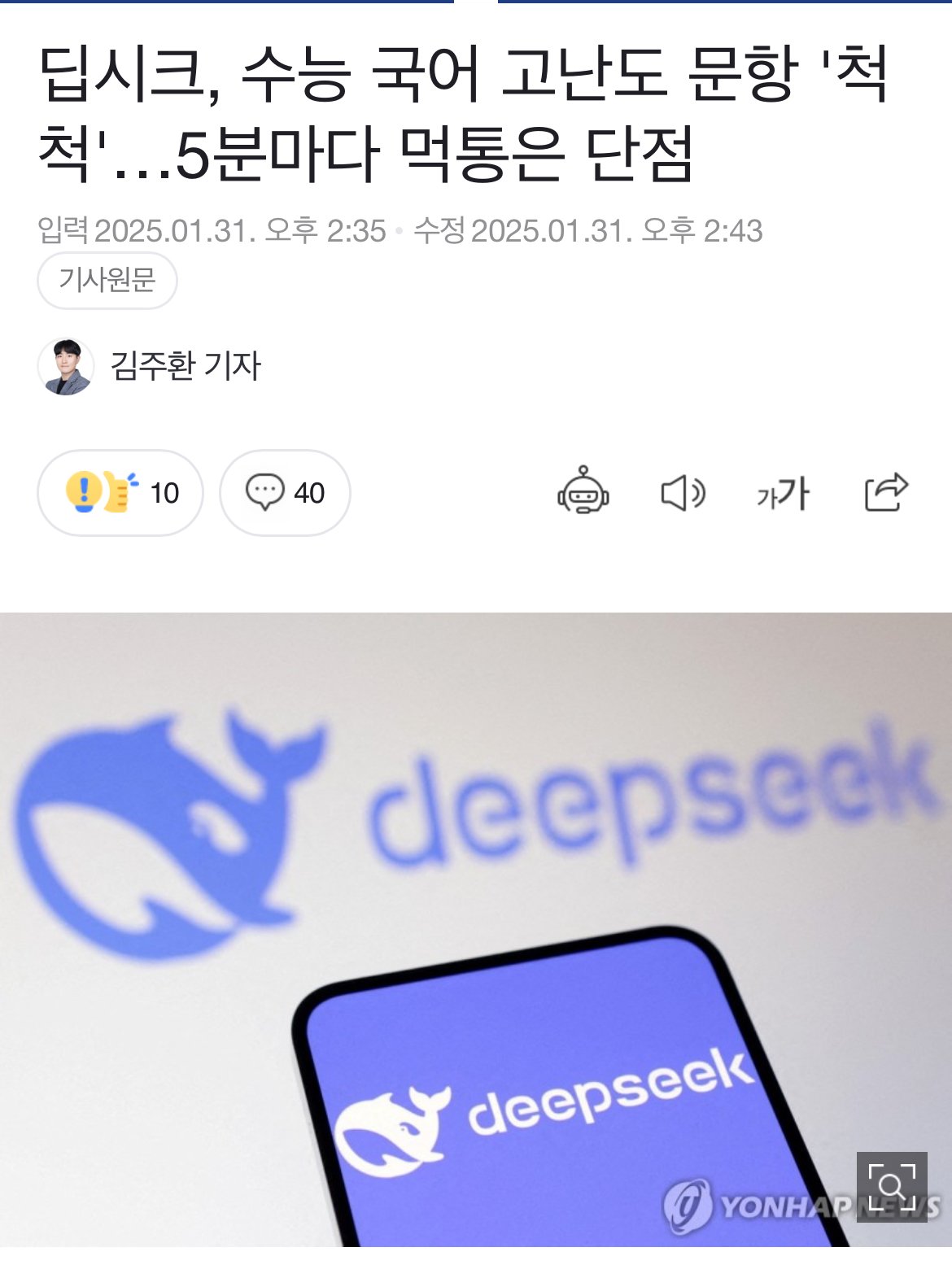Image resolution: width=952 pixels, height=1278 pixels.
Task: Listen to the article with speaker icon
Action: 682,493
